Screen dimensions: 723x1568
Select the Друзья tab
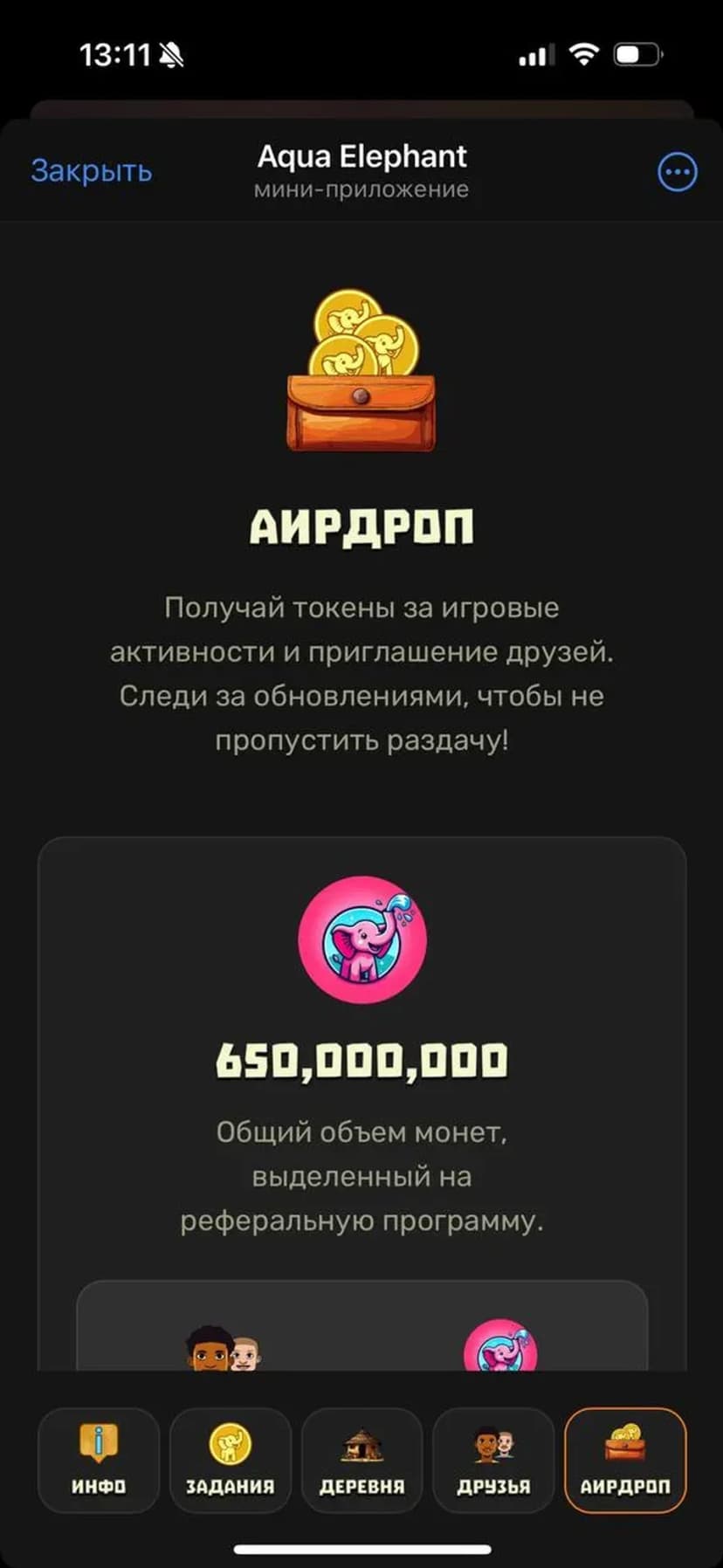(493, 1460)
